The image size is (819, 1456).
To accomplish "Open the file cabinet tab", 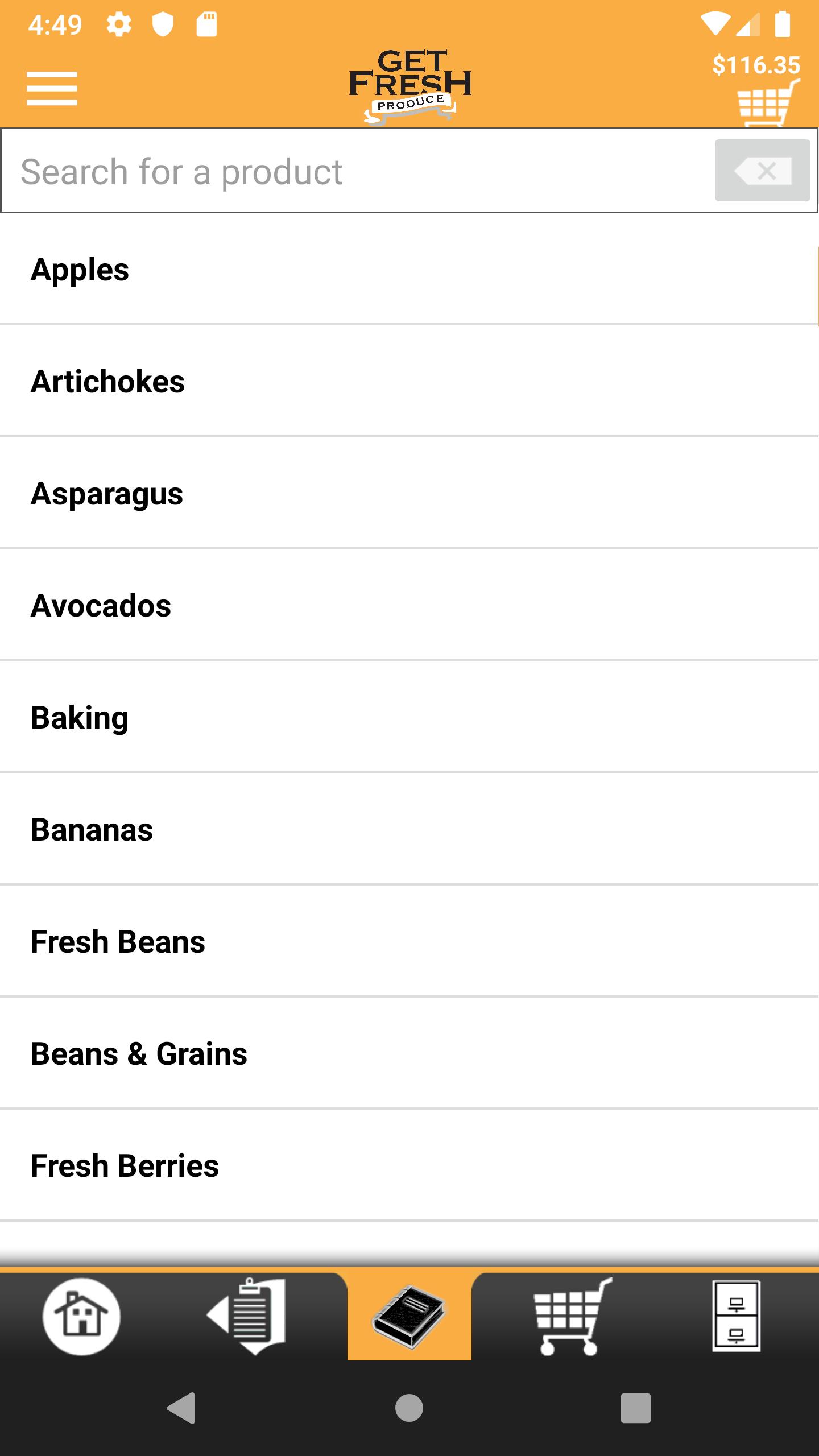I will point(736,1316).
